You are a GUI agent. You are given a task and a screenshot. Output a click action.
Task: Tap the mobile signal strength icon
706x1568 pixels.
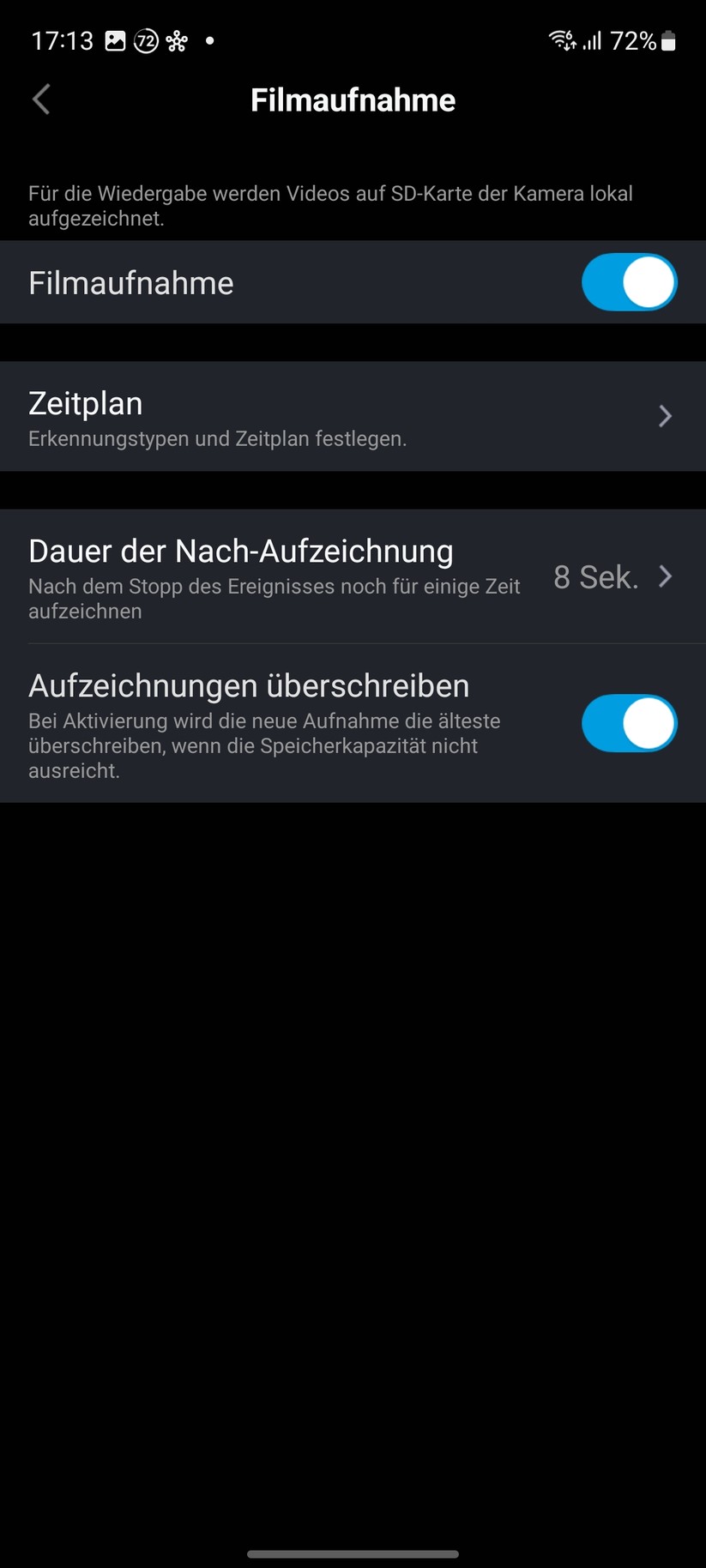(593, 39)
